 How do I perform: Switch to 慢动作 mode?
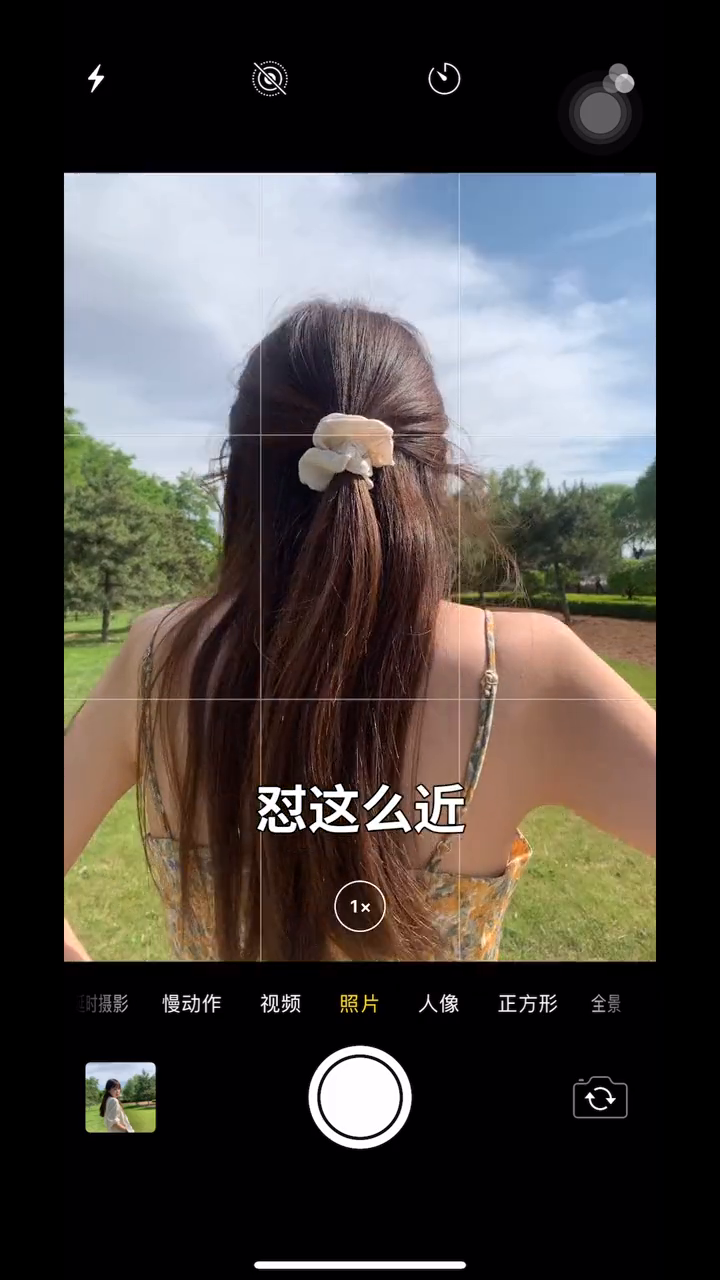click(x=192, y=1004)
